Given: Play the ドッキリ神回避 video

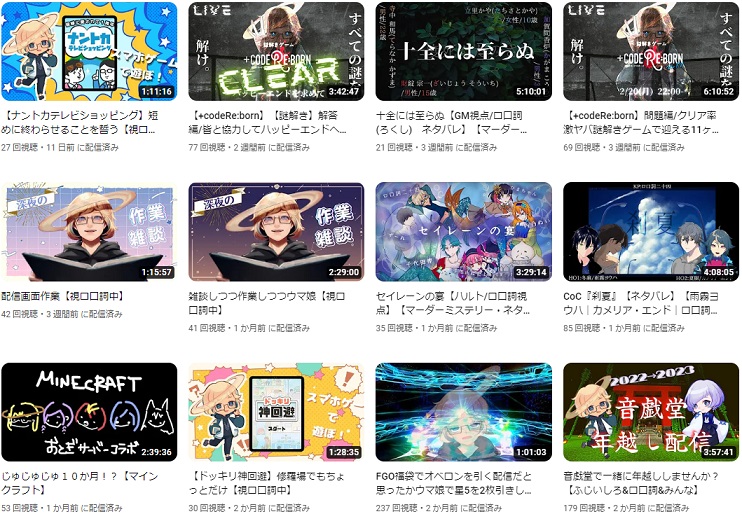Looking at the screenshot, I should point(277,412).
